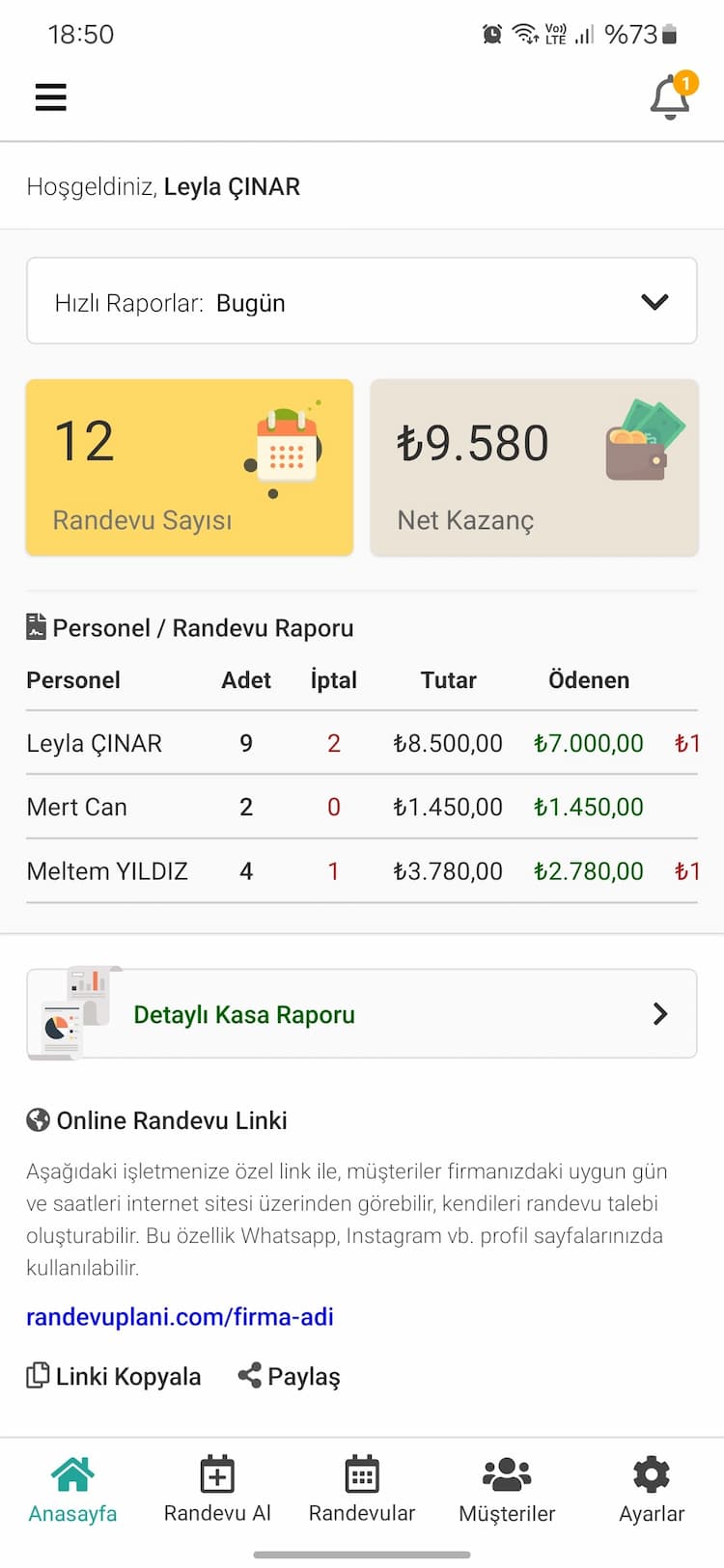Open the Randevu Sayısı card

pyautogui.click(x=189, y=468)
